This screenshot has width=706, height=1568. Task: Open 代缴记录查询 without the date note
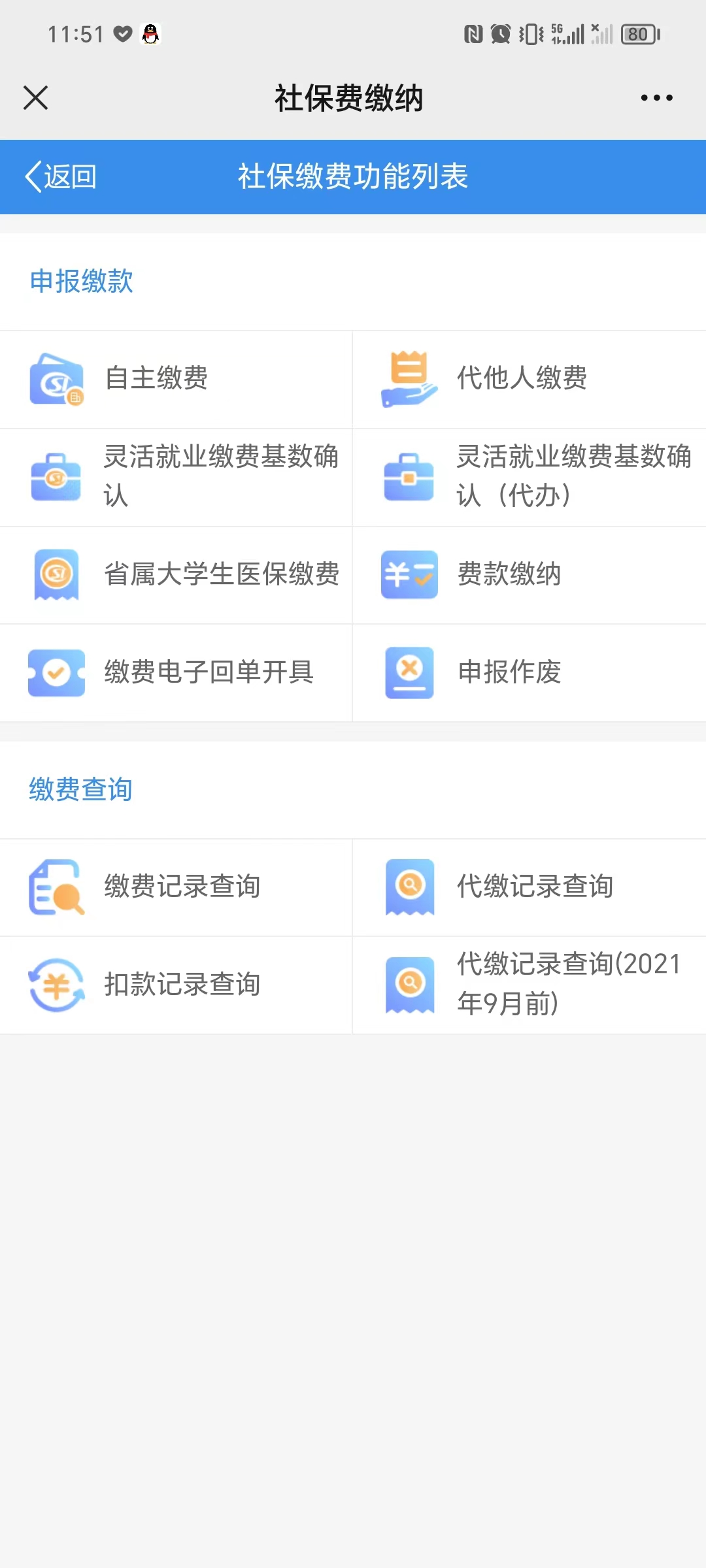529,887
